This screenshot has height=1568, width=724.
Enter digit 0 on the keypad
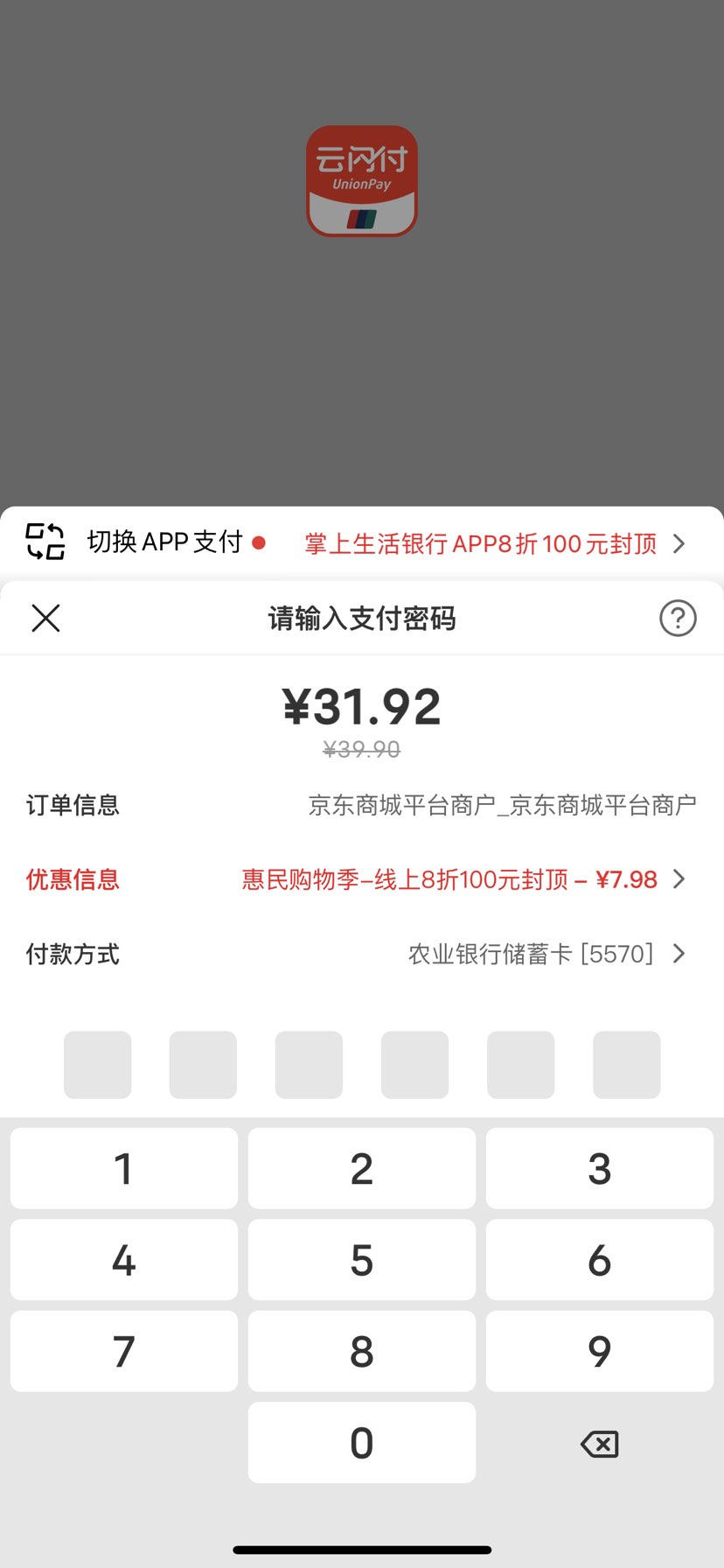(x=362, y=1443)
